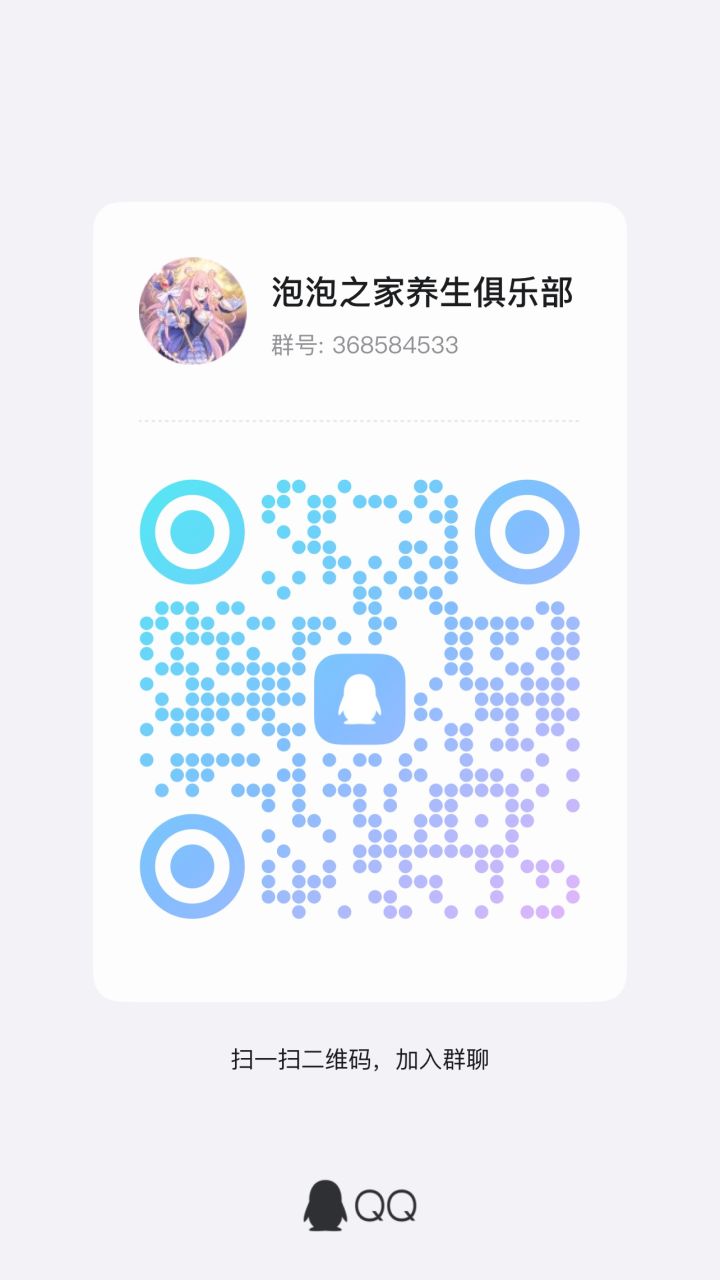Tap the dotted divider line on the card
Viewport: 720px width, 1280px height.
[360, 420]
